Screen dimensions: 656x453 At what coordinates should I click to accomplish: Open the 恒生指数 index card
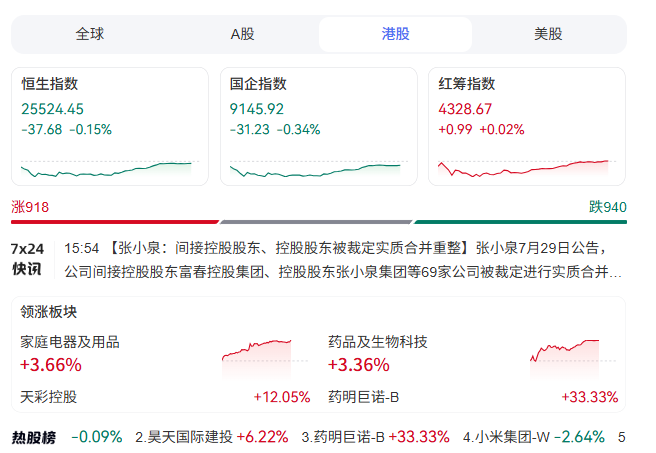click(110, 126)
